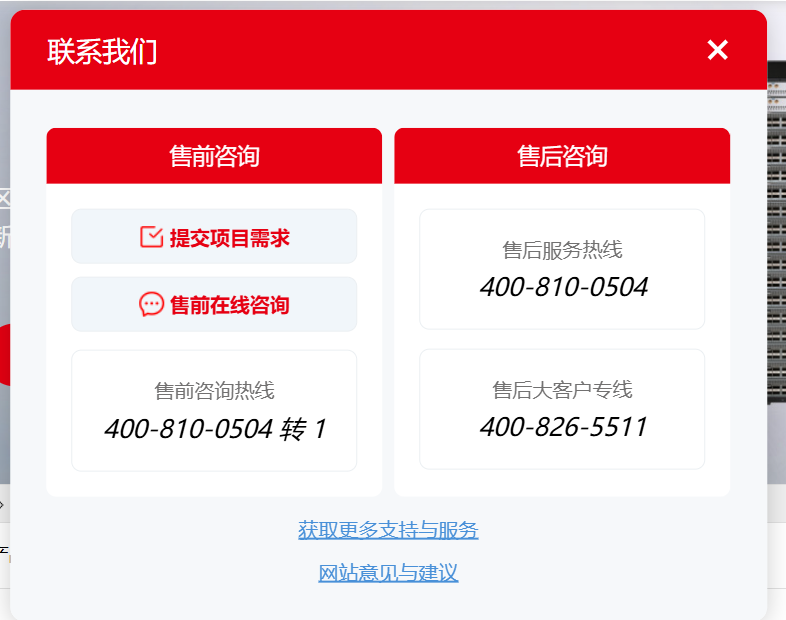The image size is (786, 620).
Task: Call the 售前咨询热线 number
Action: pyautogui.click(x=215, y=429)
